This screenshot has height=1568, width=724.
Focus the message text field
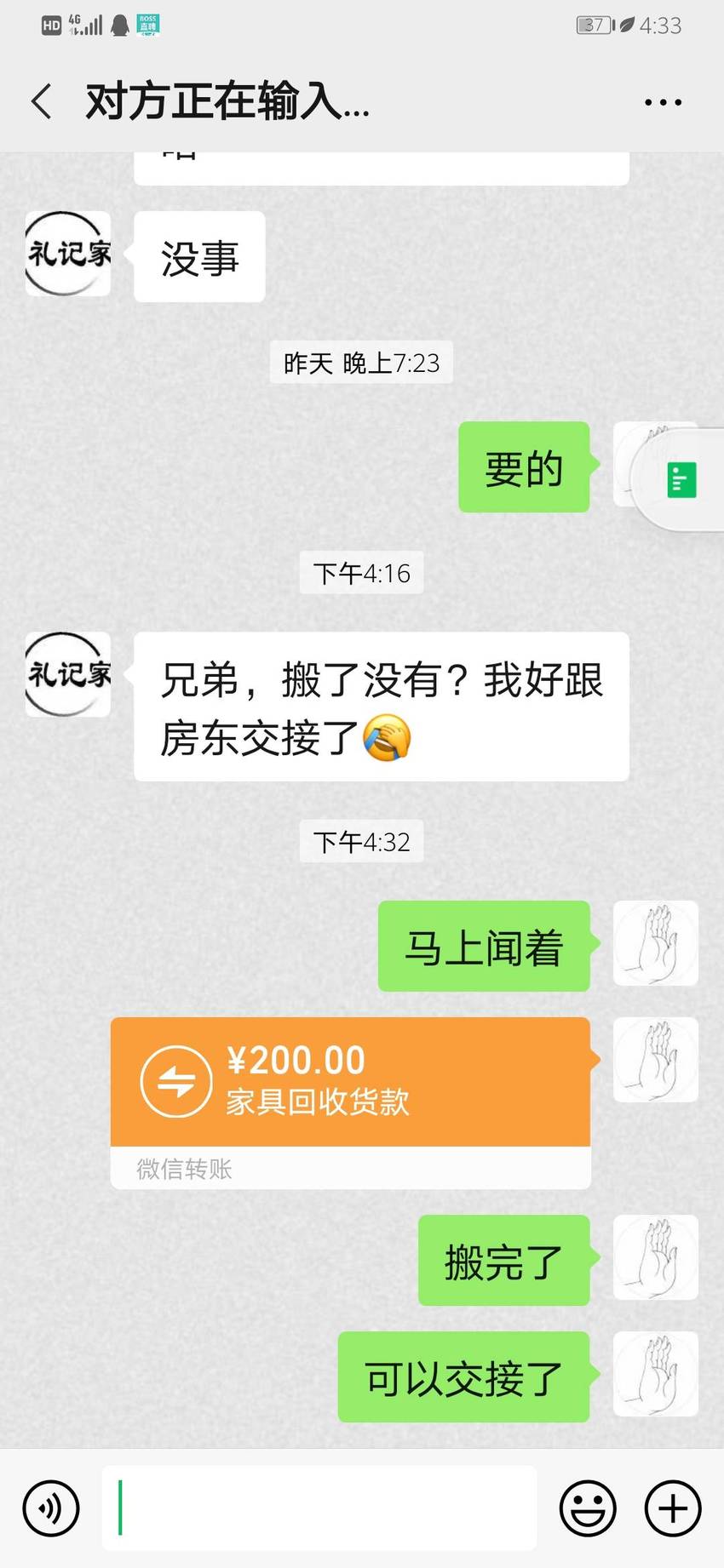319,1508
